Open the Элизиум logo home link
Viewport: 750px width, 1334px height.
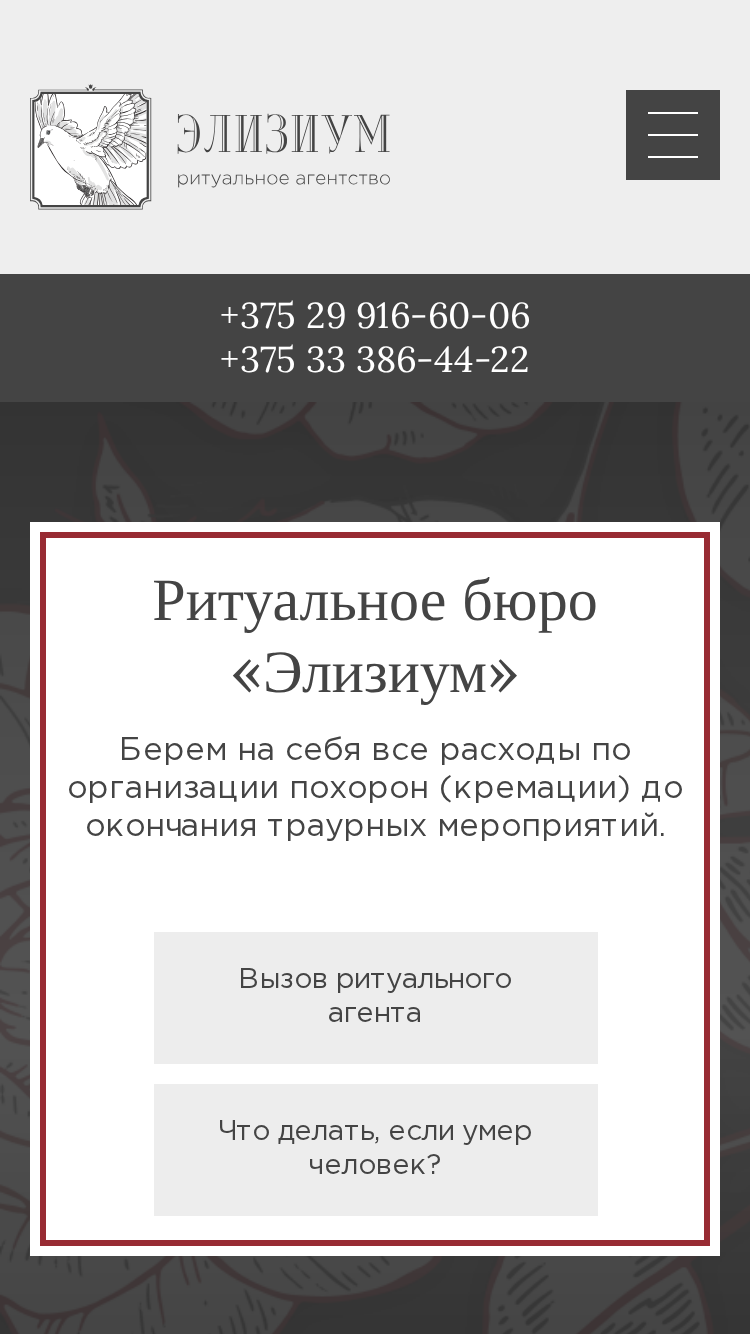click(210, 148)
